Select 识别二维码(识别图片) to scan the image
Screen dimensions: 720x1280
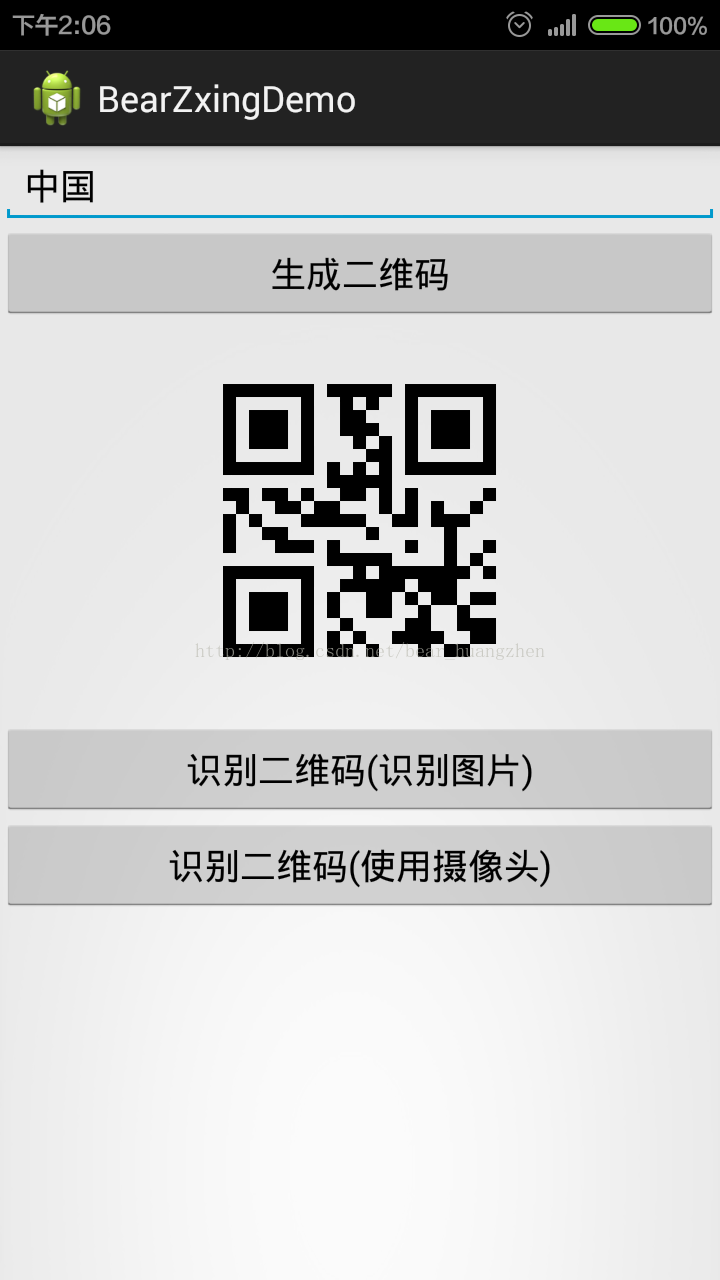[x=360, y=770]
